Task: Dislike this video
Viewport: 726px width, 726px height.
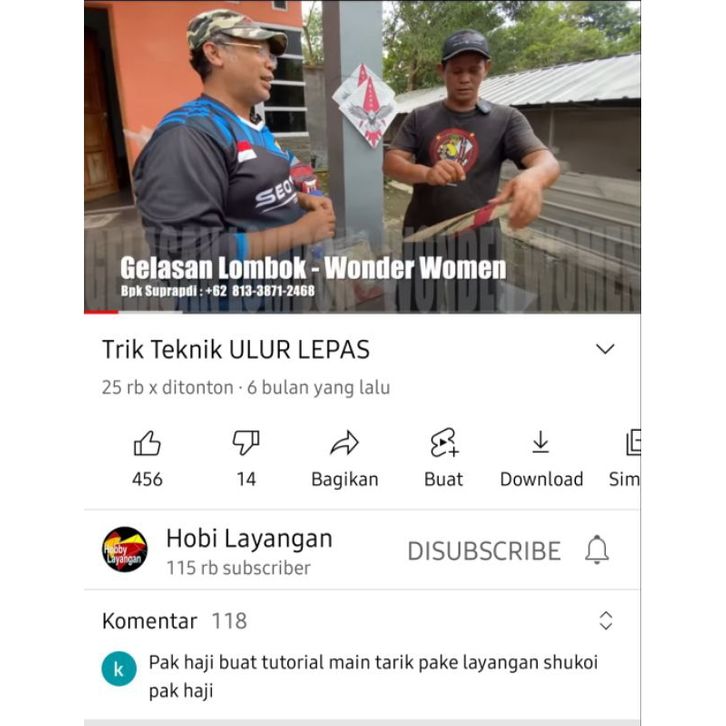Action: [x=246, y=444]
